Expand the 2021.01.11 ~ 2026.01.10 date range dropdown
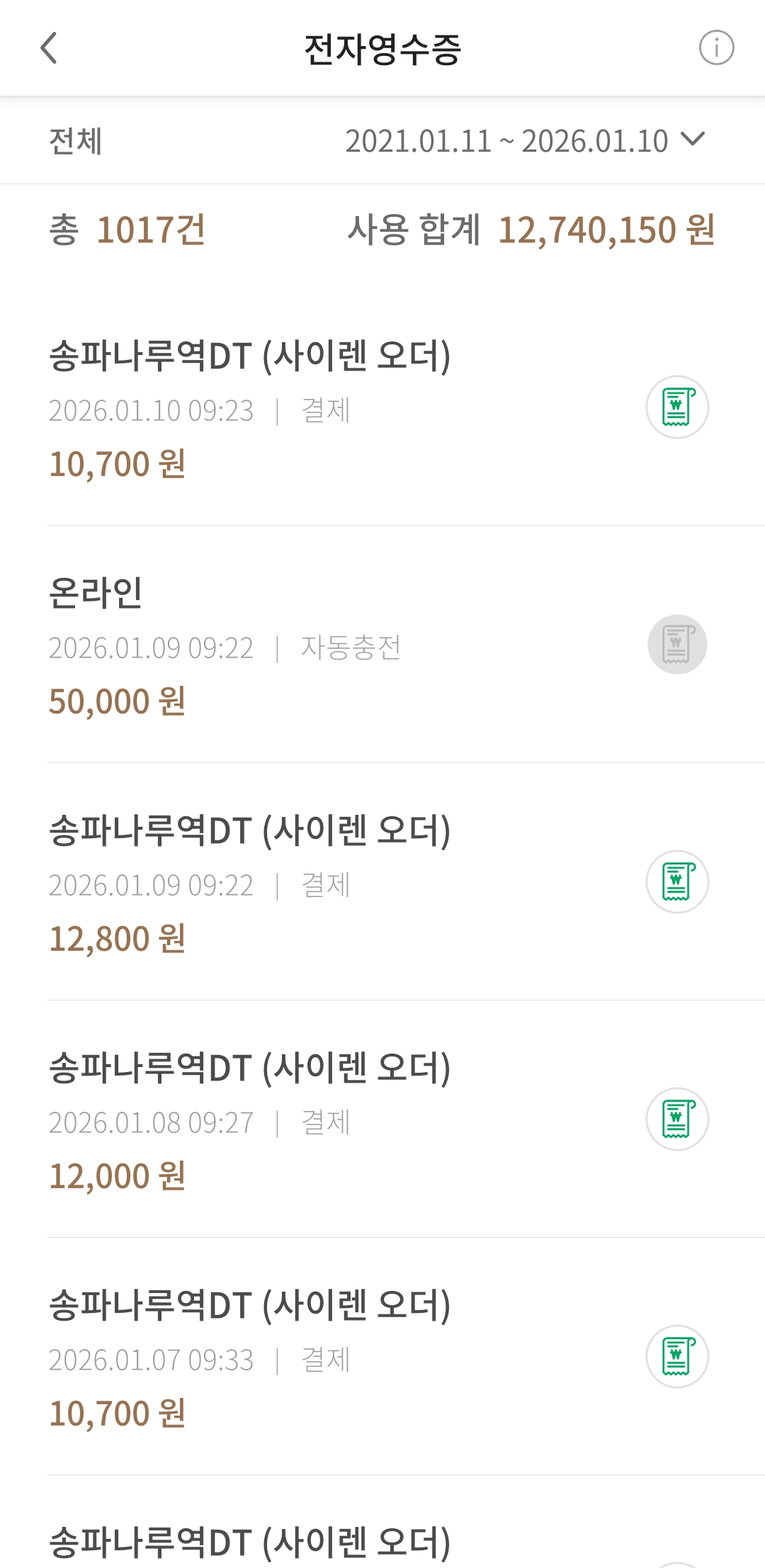Screen dimensions: 765x1568 click(x=525, y=140)
